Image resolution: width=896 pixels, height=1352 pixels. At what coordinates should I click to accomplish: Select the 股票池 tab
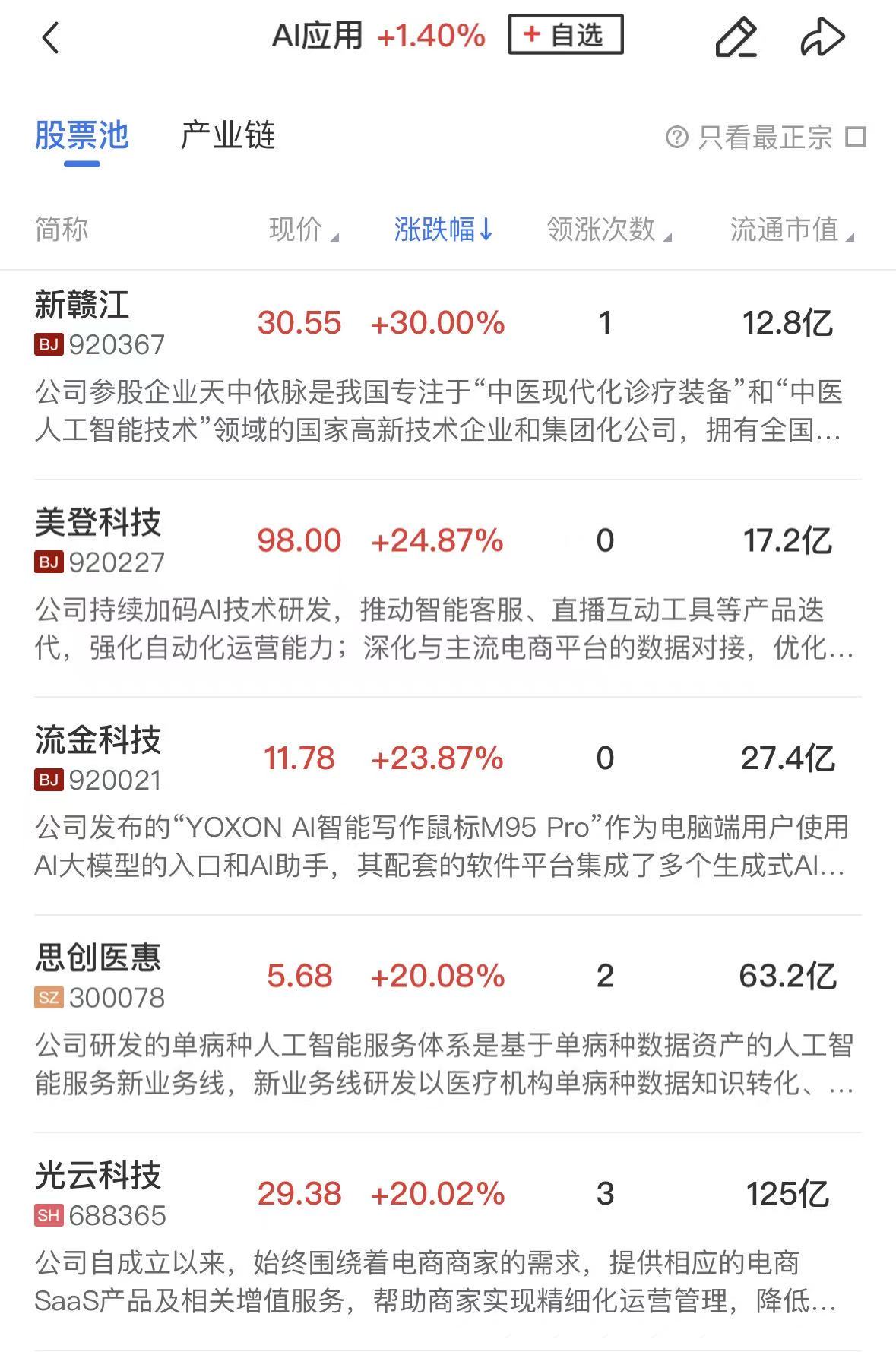82,136
